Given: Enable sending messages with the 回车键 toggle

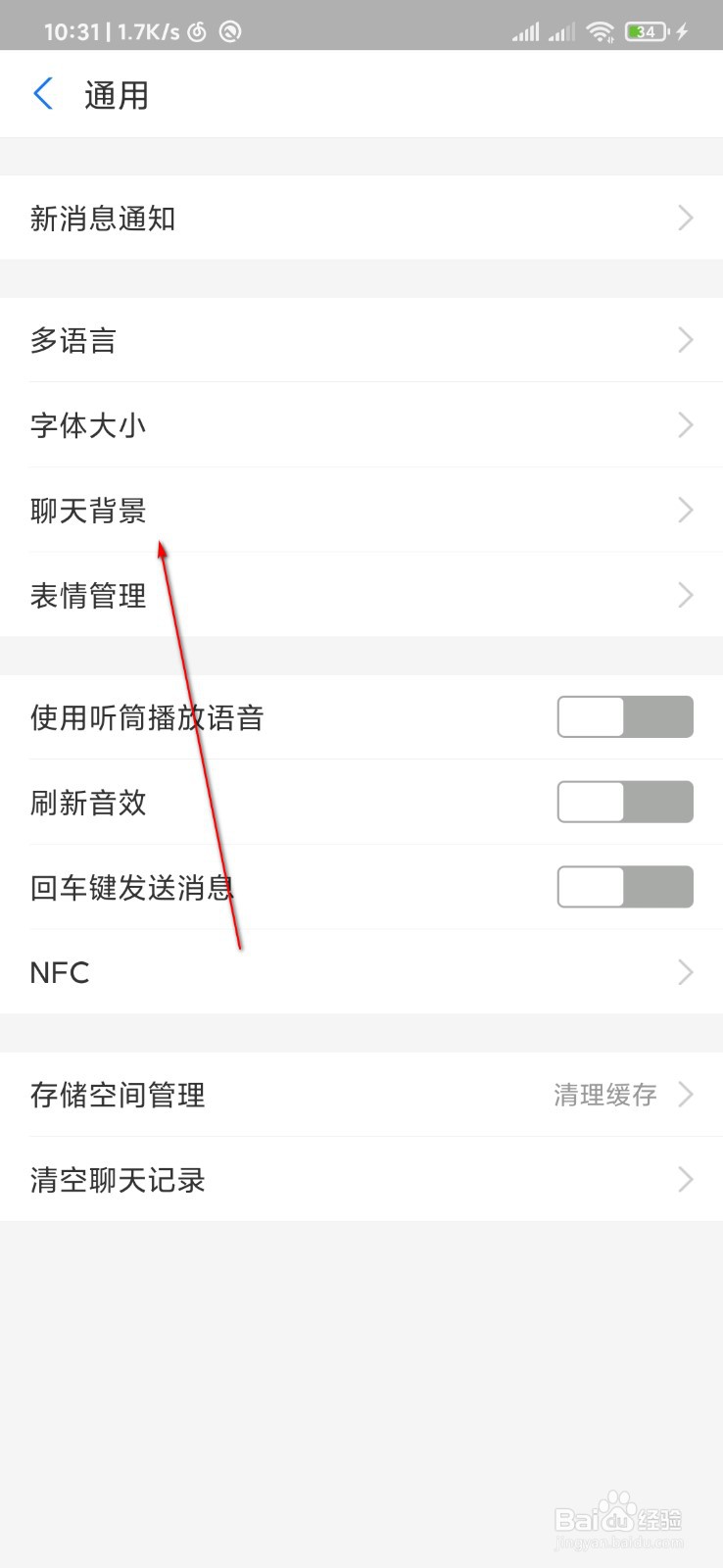Looking at the screenshot, I should pos(624,887).
